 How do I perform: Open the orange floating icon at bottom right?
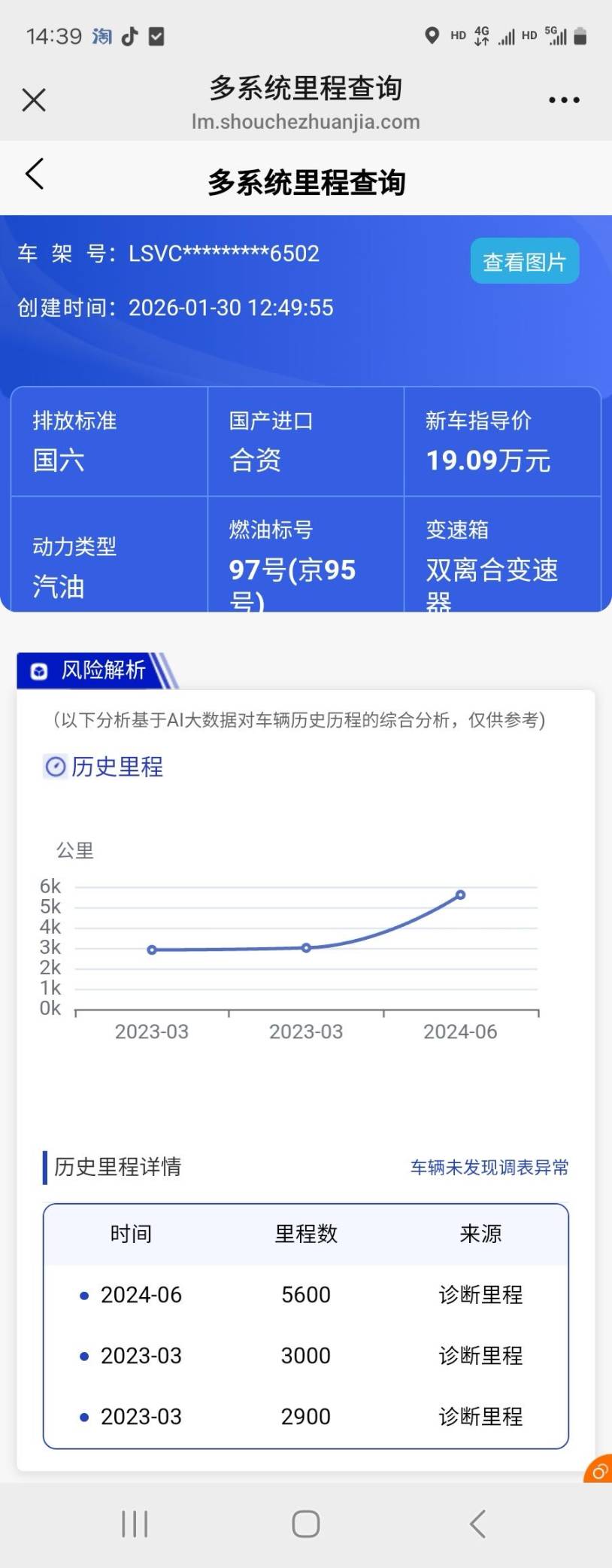(x=599, y=1470)
